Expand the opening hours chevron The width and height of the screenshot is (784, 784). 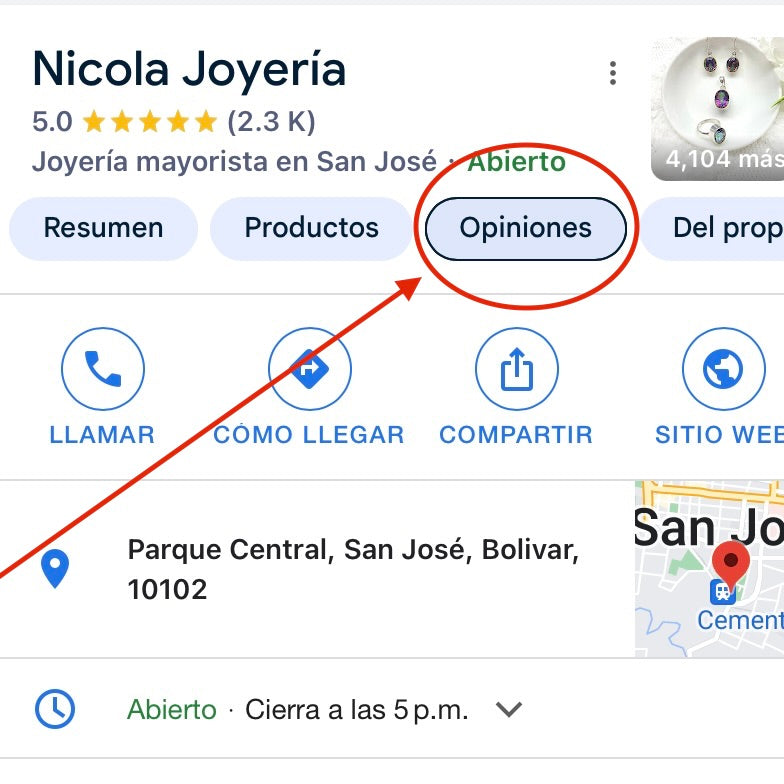pos(510,710)
